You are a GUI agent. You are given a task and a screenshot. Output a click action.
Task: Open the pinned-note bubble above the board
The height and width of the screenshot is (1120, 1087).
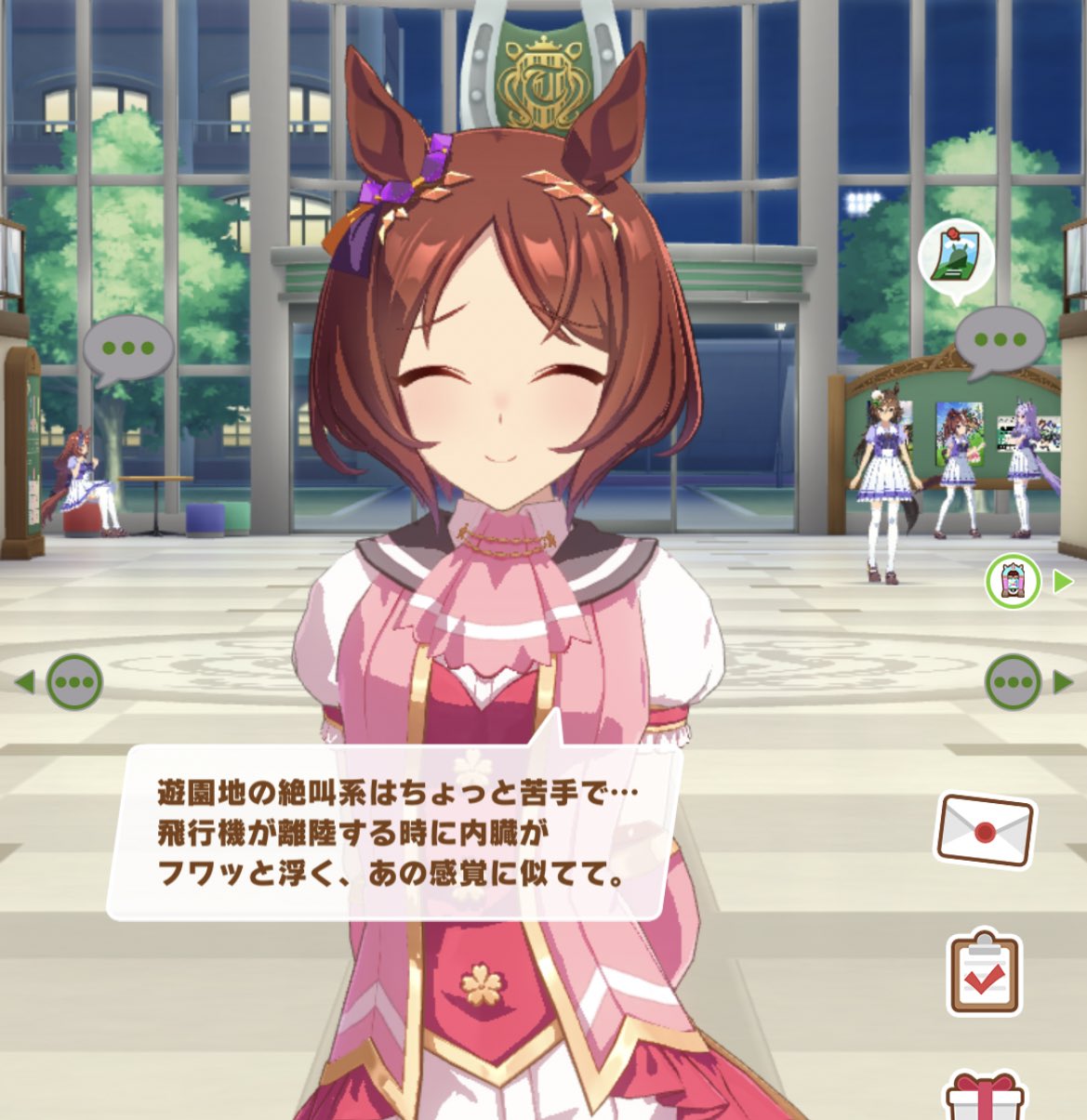point(956,259)
